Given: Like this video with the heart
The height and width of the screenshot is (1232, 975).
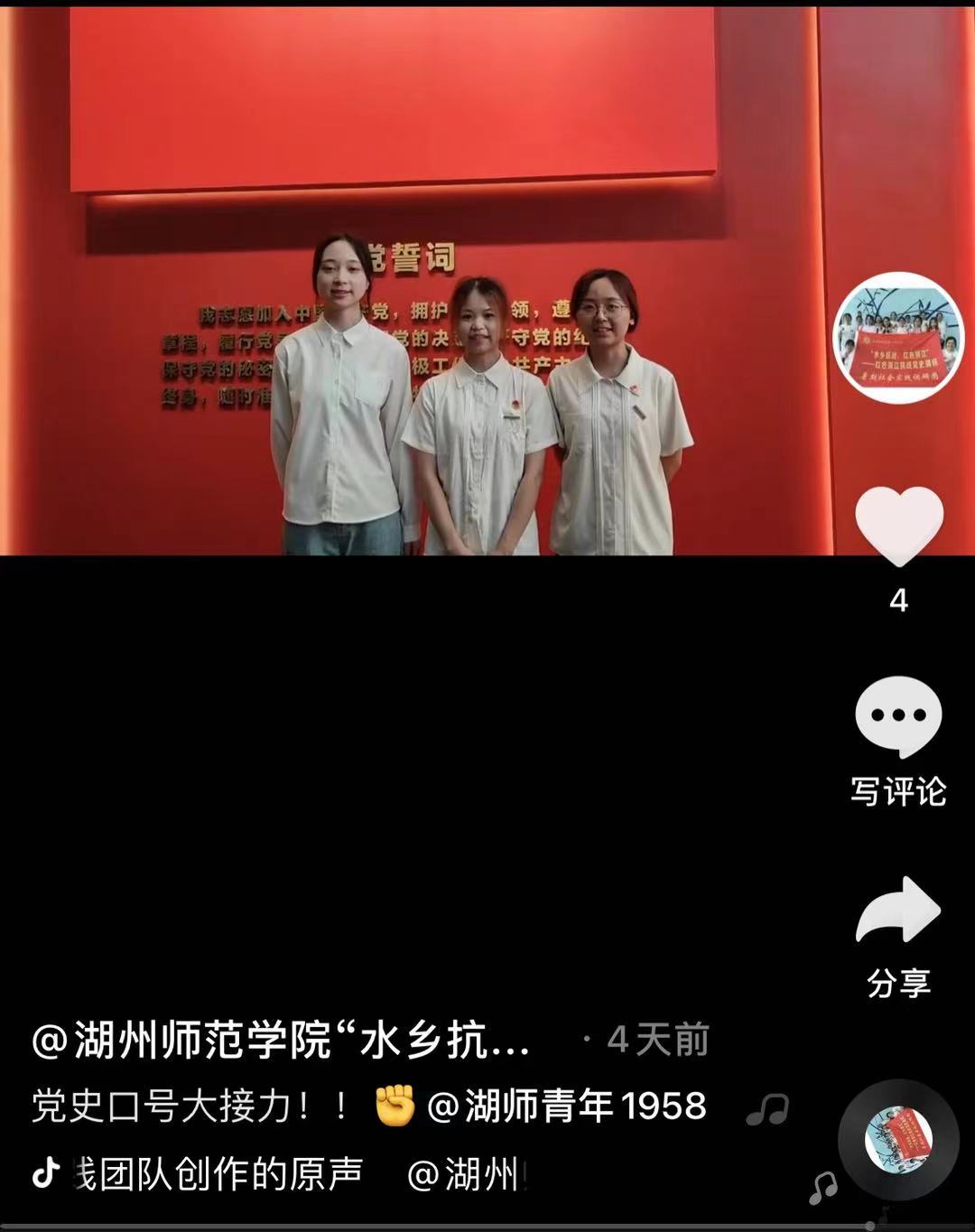Looking at the screenshot, I should (x=898, y=526).
